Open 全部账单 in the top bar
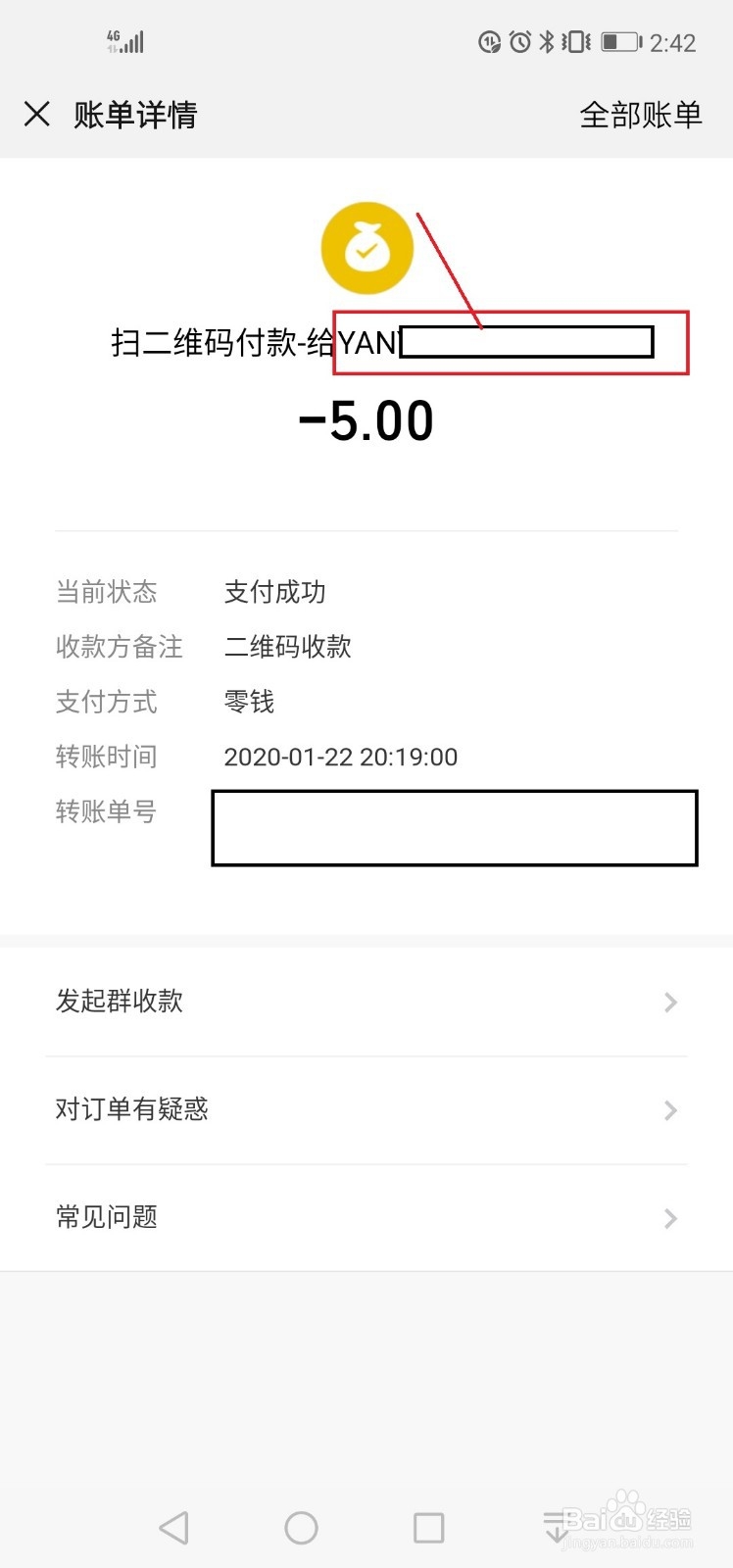The height and width of the screenshot is (1568, 733). click(x=641, y=115)
